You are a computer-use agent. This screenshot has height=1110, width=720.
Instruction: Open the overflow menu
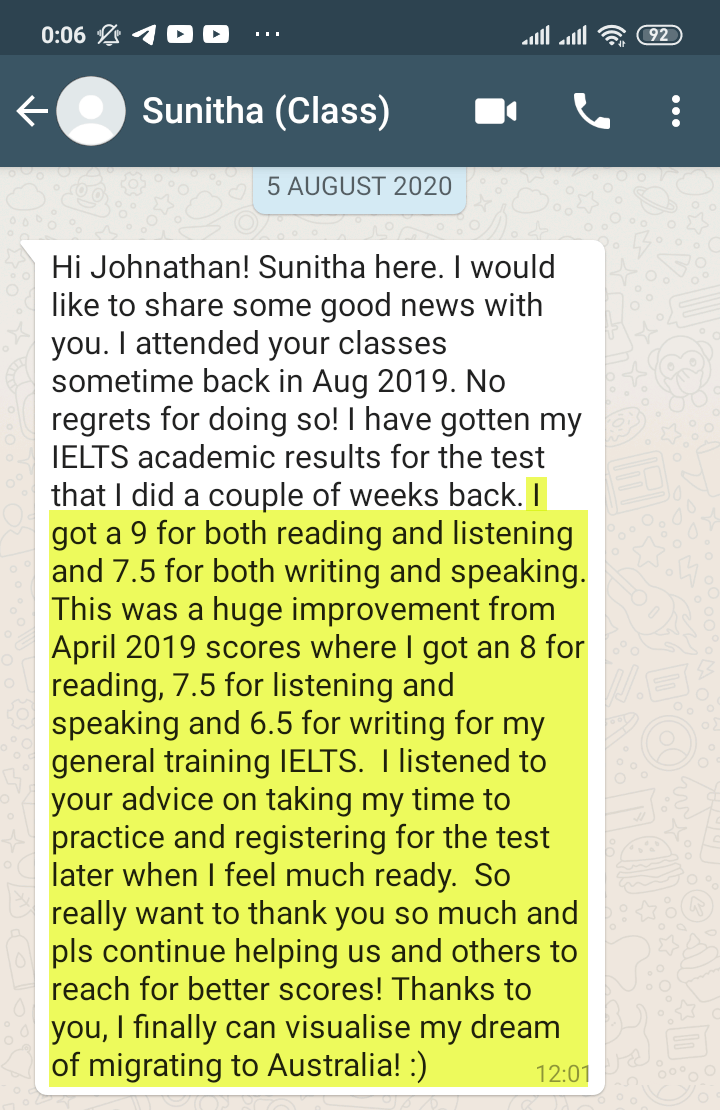[x=677, y=111]
